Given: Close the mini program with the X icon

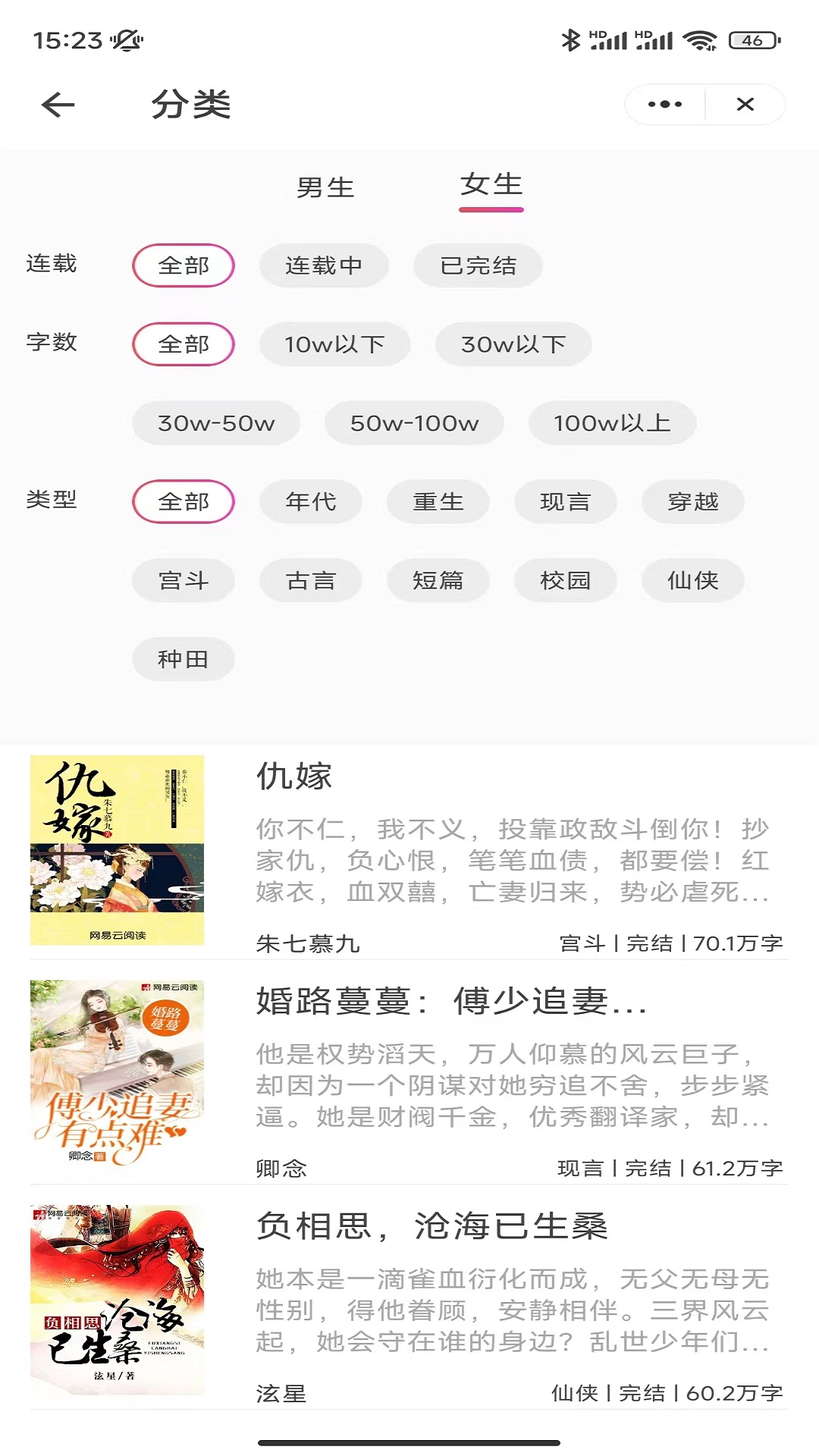Looking at the screenshot, I should coord(746,104).
